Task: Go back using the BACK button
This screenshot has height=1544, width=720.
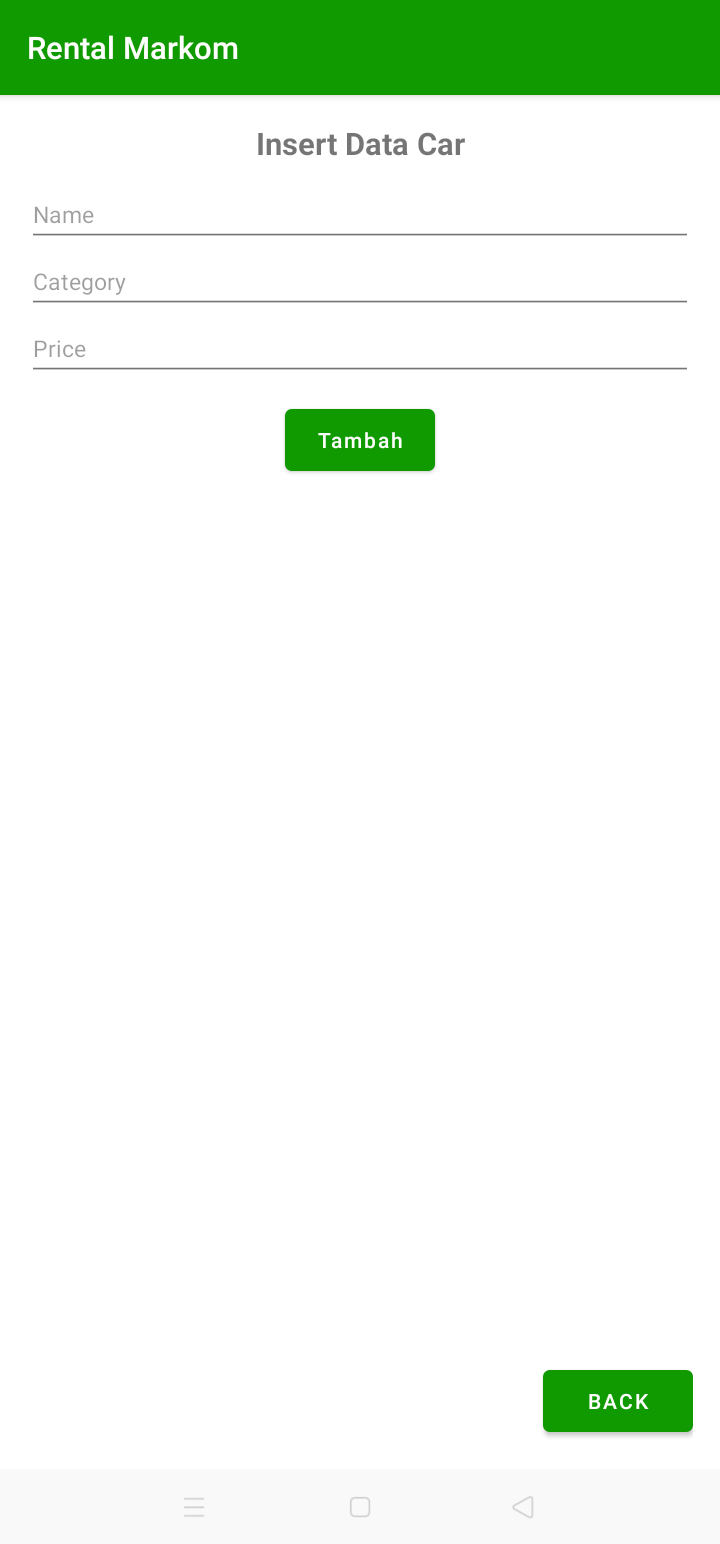Action: (618, 1401)
